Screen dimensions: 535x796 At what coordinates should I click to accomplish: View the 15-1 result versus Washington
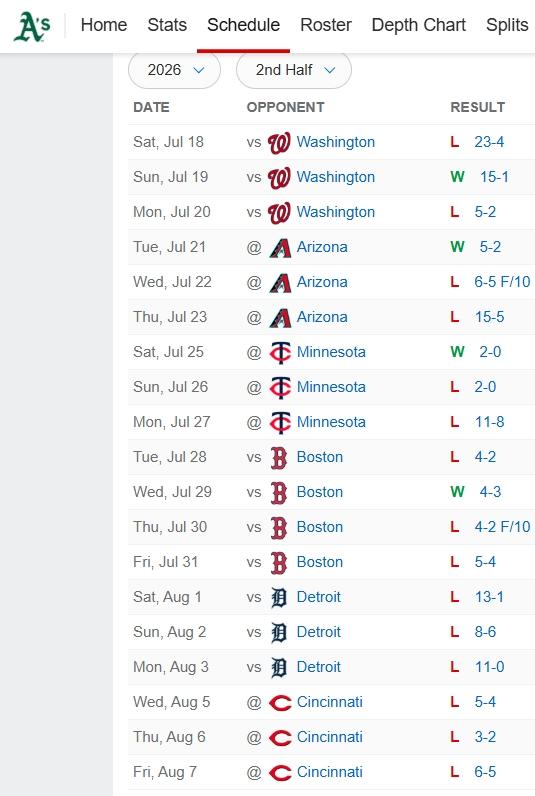494,177
